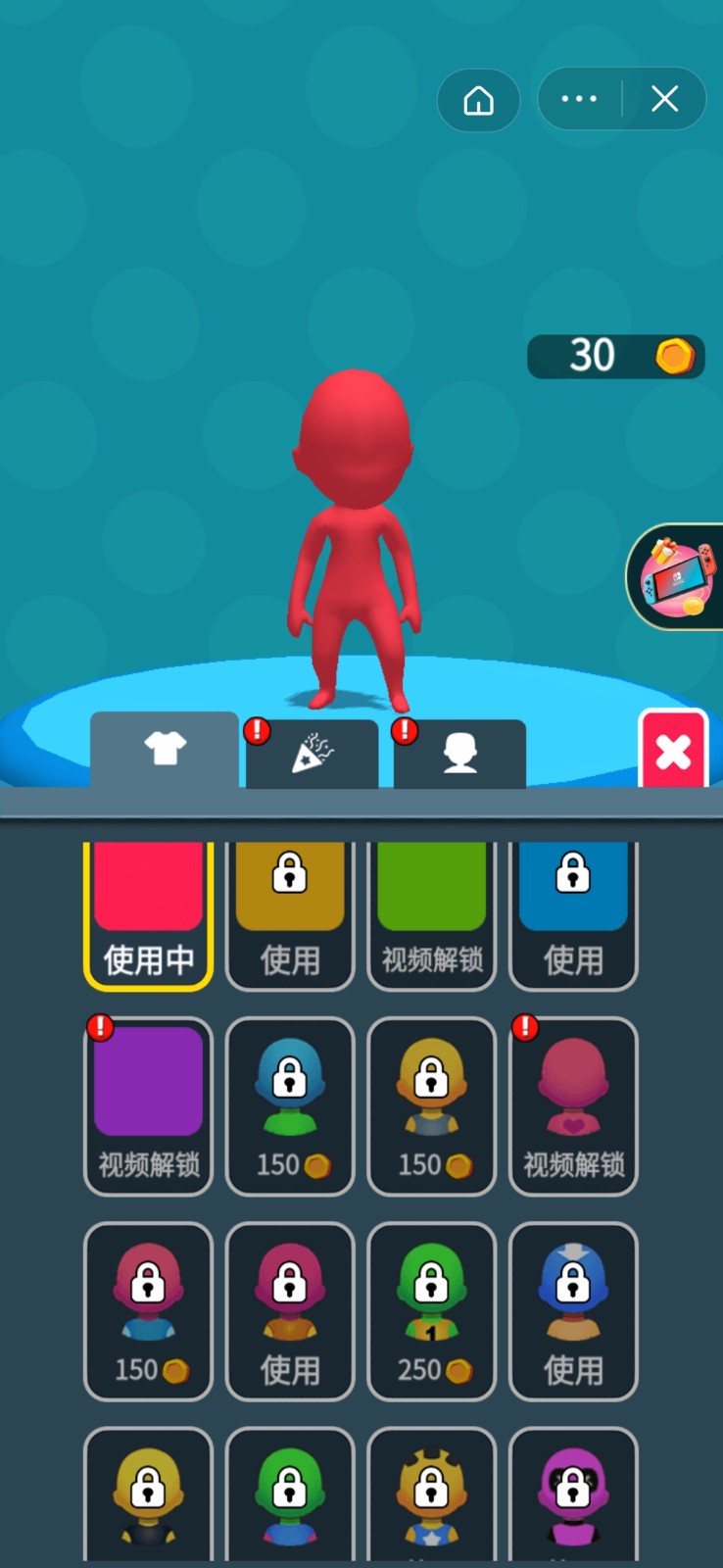Use the pink character with orange shirt

coord(290,1311)
